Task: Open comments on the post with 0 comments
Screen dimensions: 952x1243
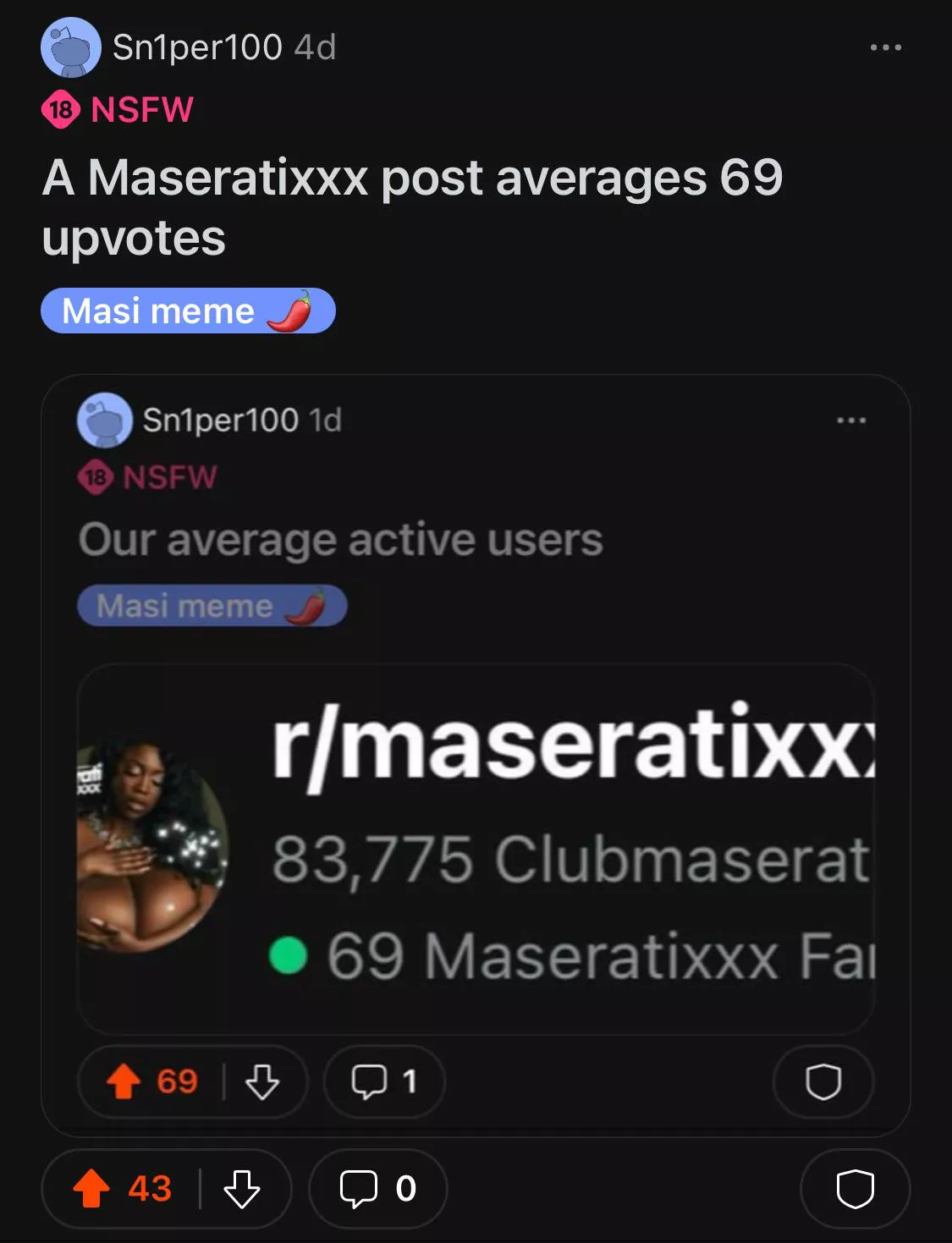Action: [377, 1188]
